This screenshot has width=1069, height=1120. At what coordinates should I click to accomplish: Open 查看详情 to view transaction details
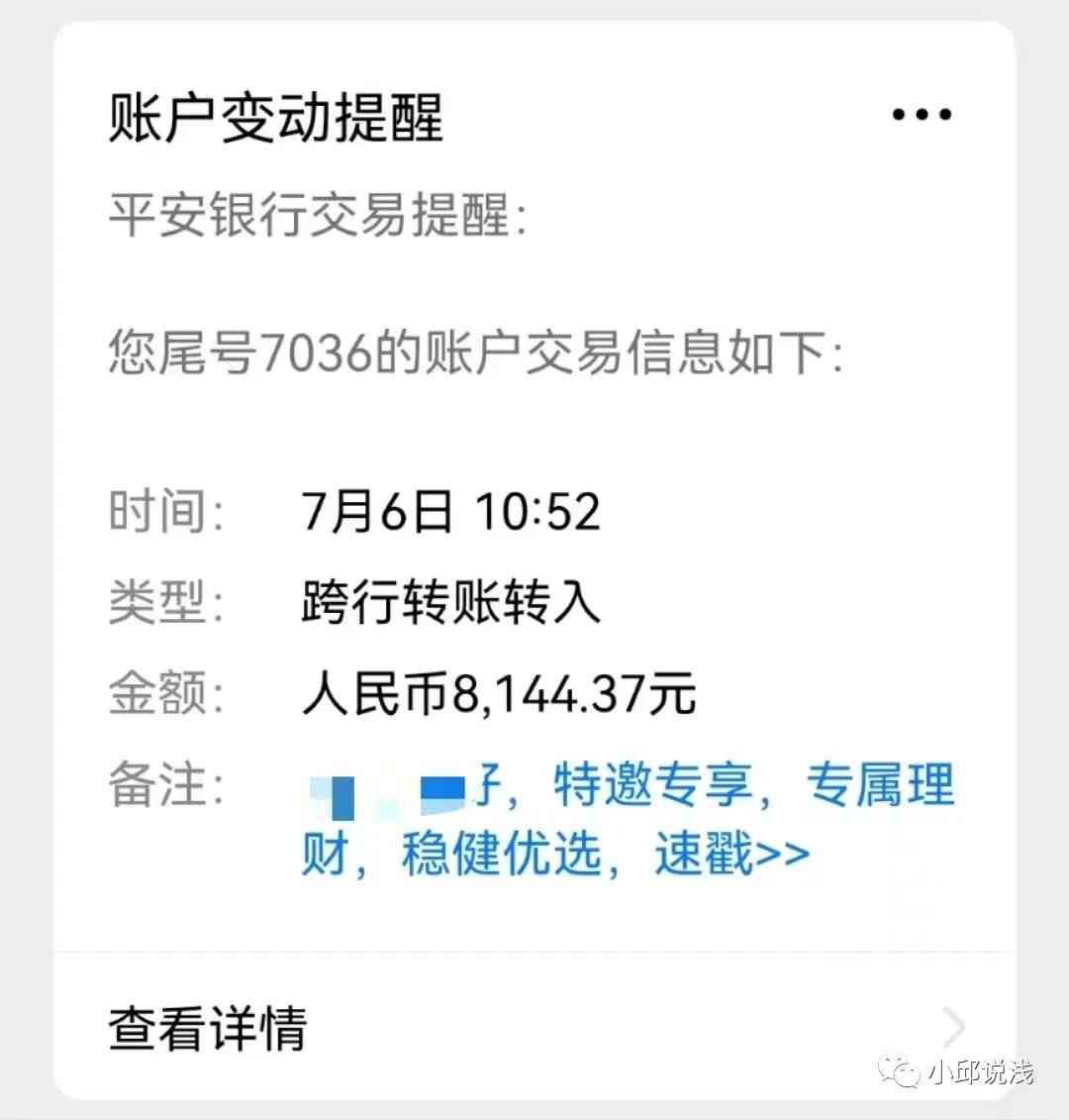(208, 1028)
